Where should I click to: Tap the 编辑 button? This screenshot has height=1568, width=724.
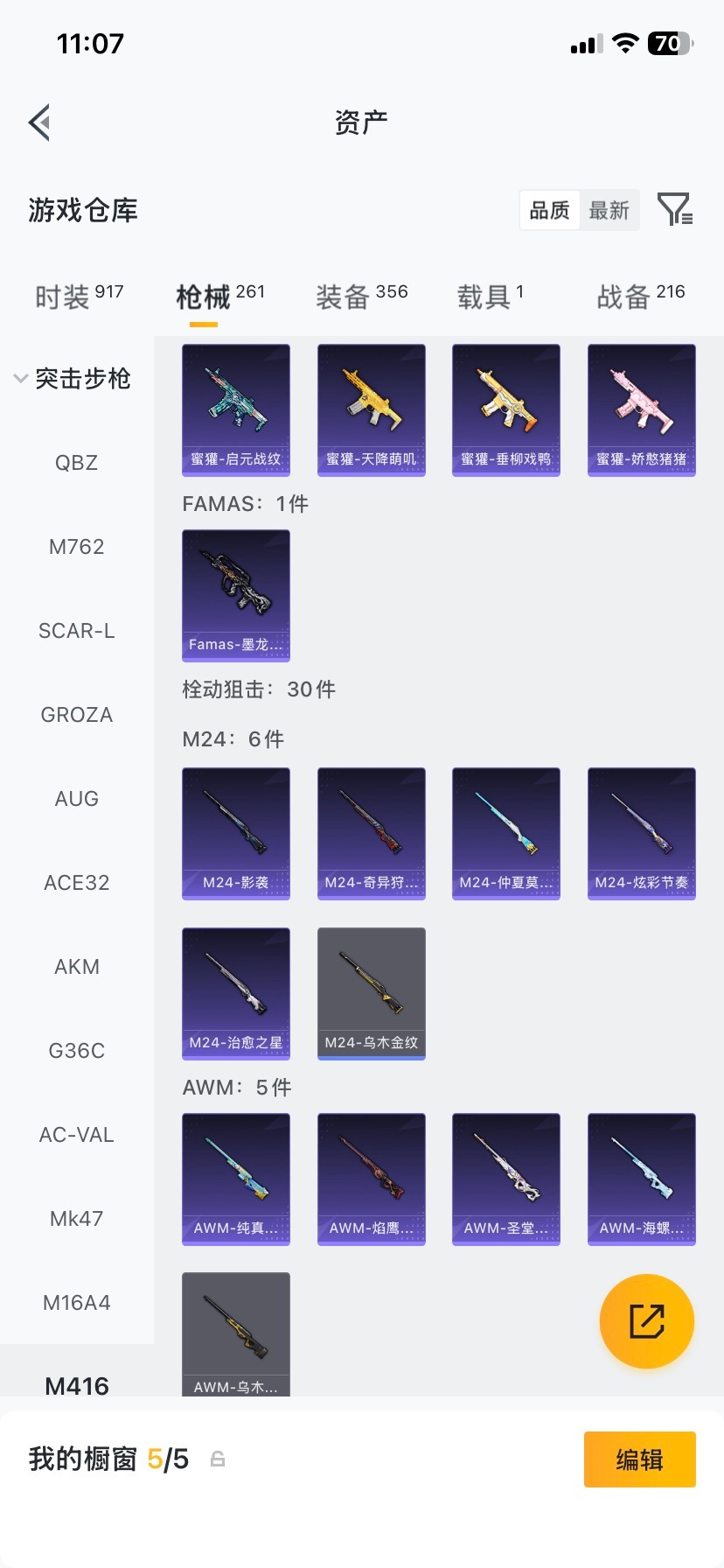pyautogui.click(x=639, y=1459)
